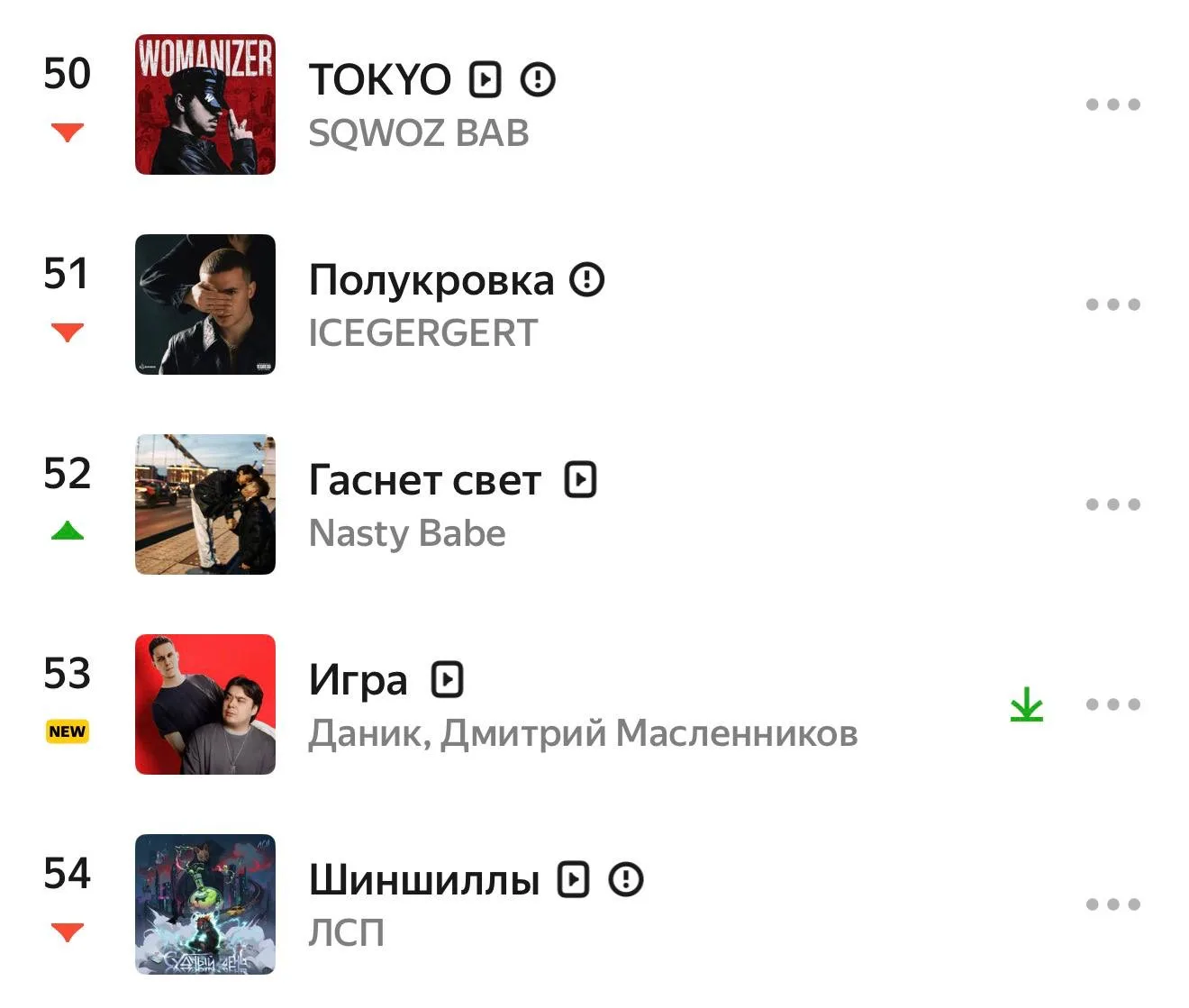Image resolution: width=1189 pixels, height=1008 pixels.
Task: Play Игра by Даник, Дмитрий Масленников
Action: (x=205, y=704)
